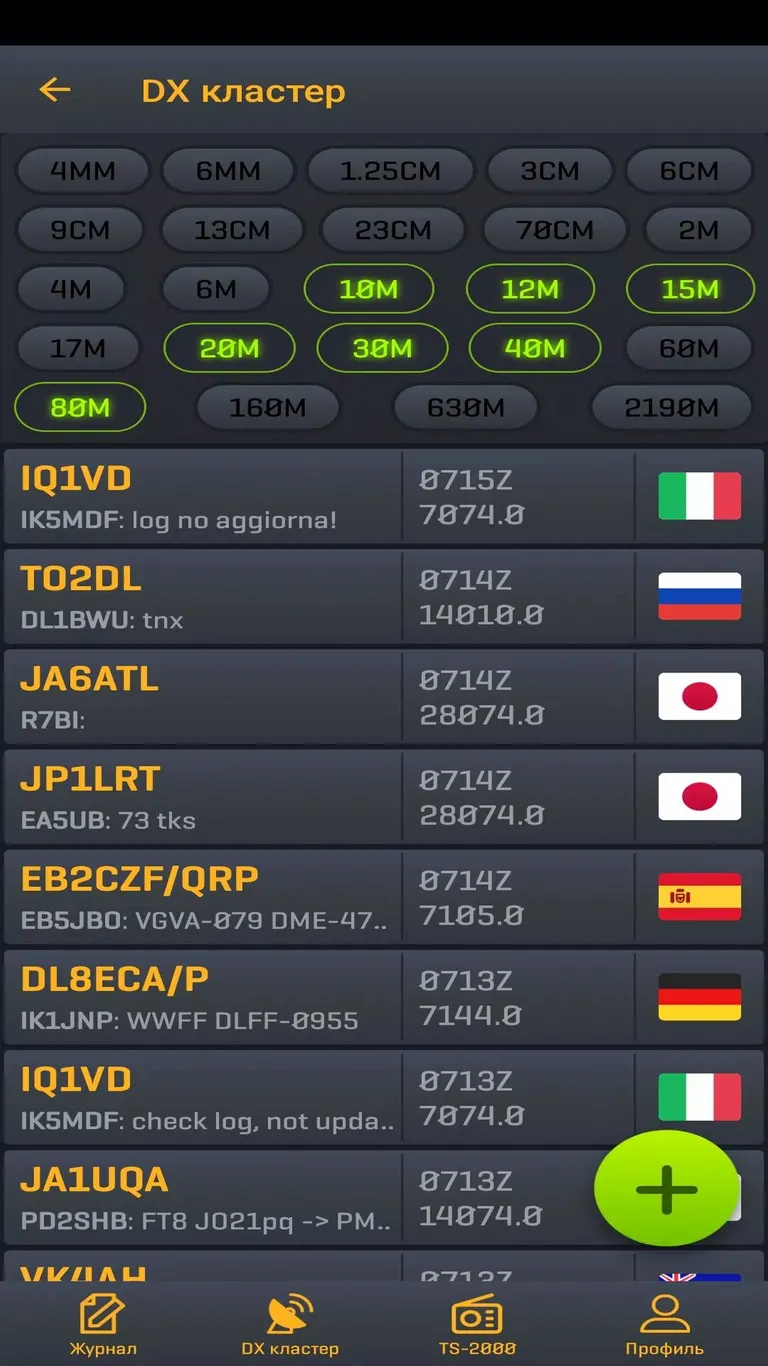Enable the 4MM band filter
Image resolution: width=768 pixels, height=1366 pixels.
(83, 171)
